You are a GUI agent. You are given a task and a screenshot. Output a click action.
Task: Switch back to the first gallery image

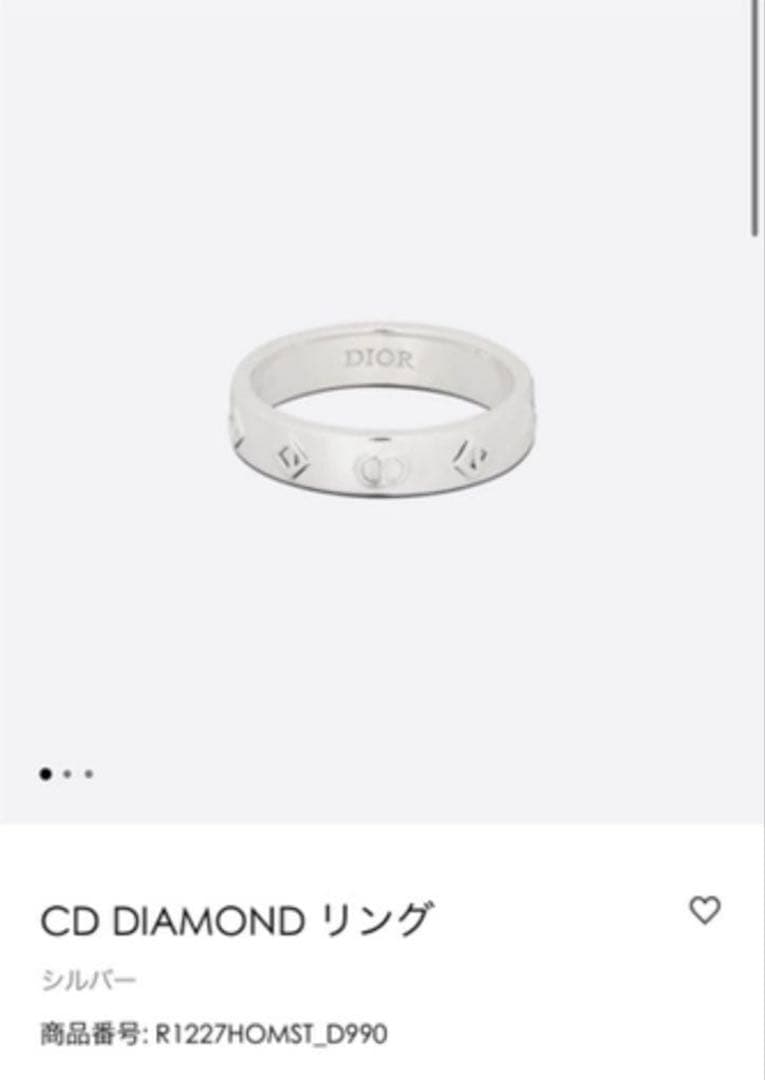click(45, 774)
